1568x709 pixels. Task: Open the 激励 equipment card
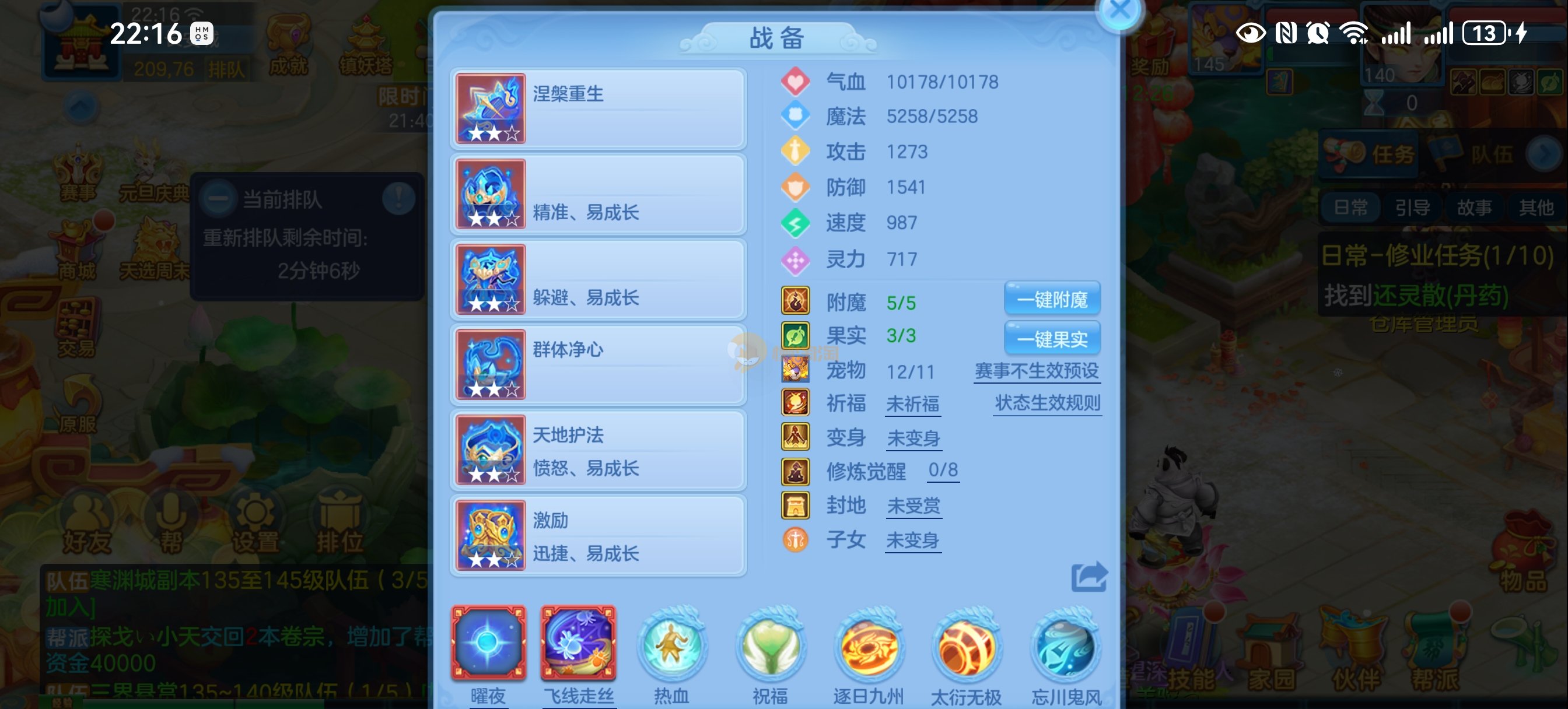(x=598, y=536)
